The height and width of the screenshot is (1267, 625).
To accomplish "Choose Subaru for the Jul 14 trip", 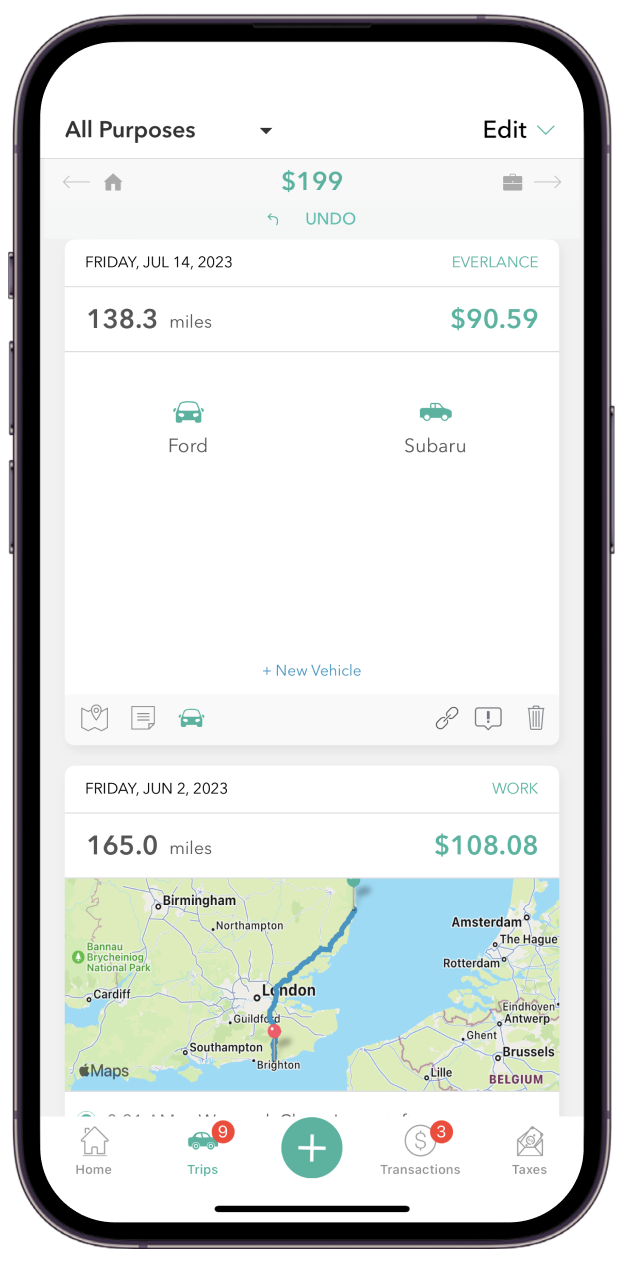I will 435,427.
